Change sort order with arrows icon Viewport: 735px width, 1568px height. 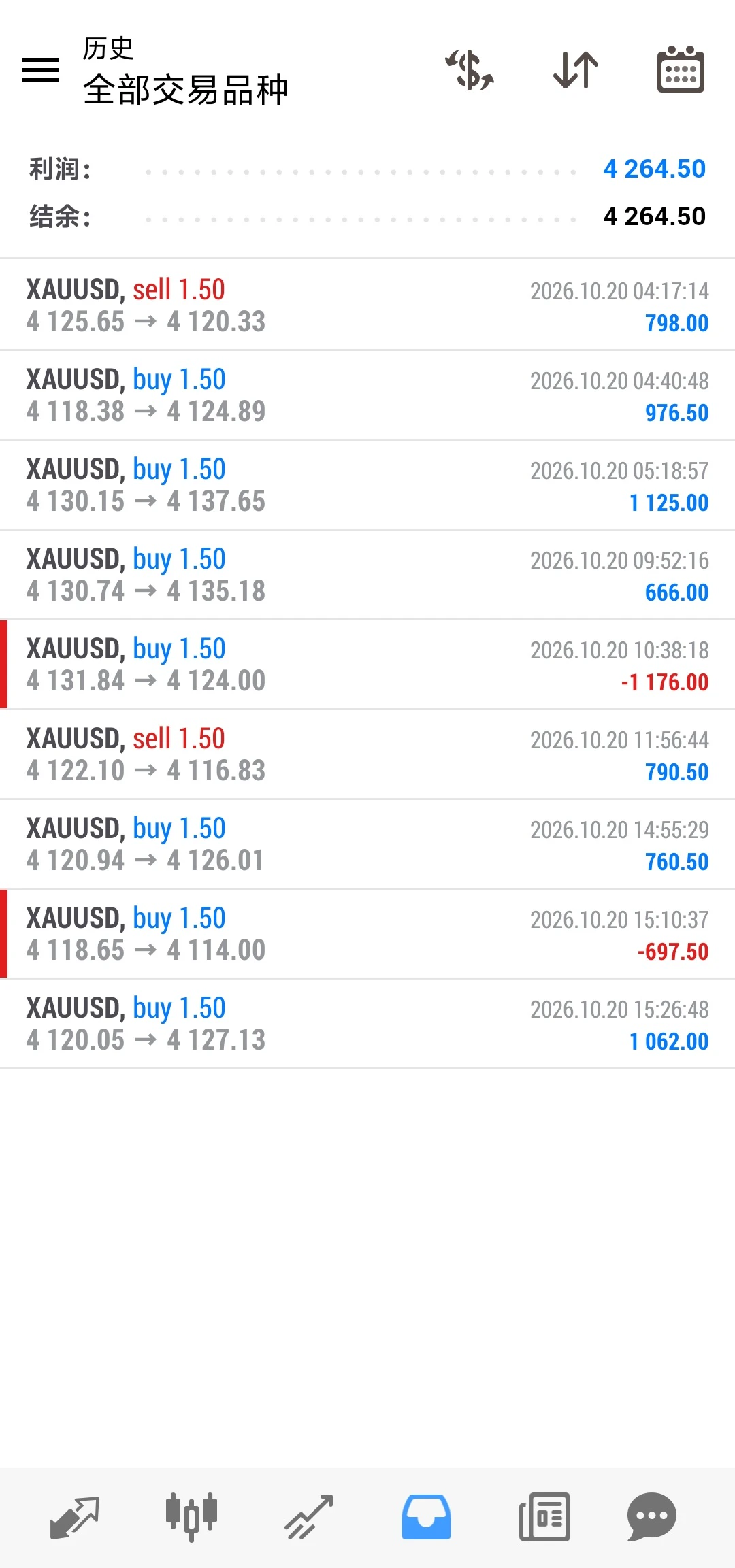click(x=576, y=70)
